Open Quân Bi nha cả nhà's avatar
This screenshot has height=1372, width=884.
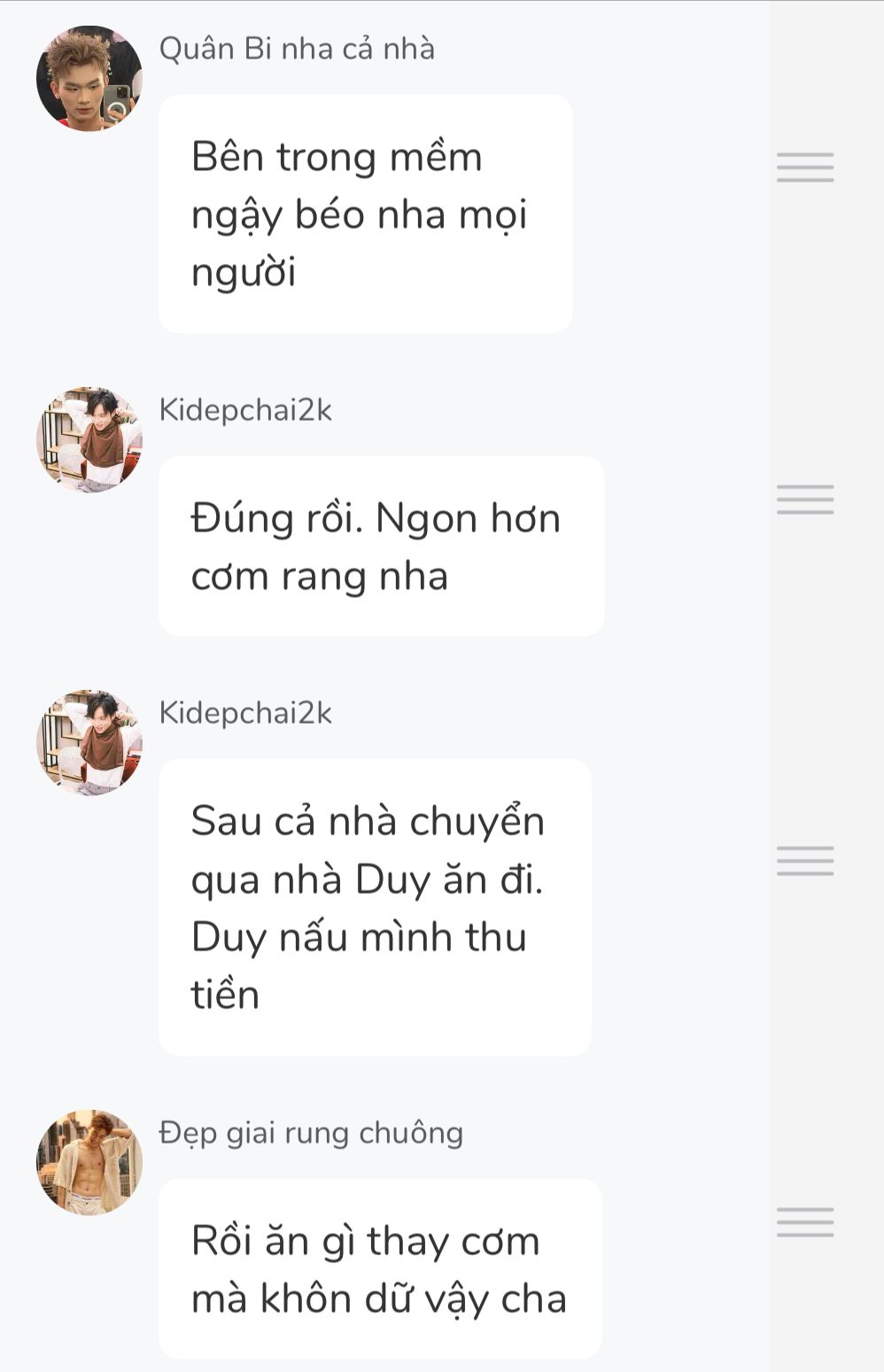(89, 78)
